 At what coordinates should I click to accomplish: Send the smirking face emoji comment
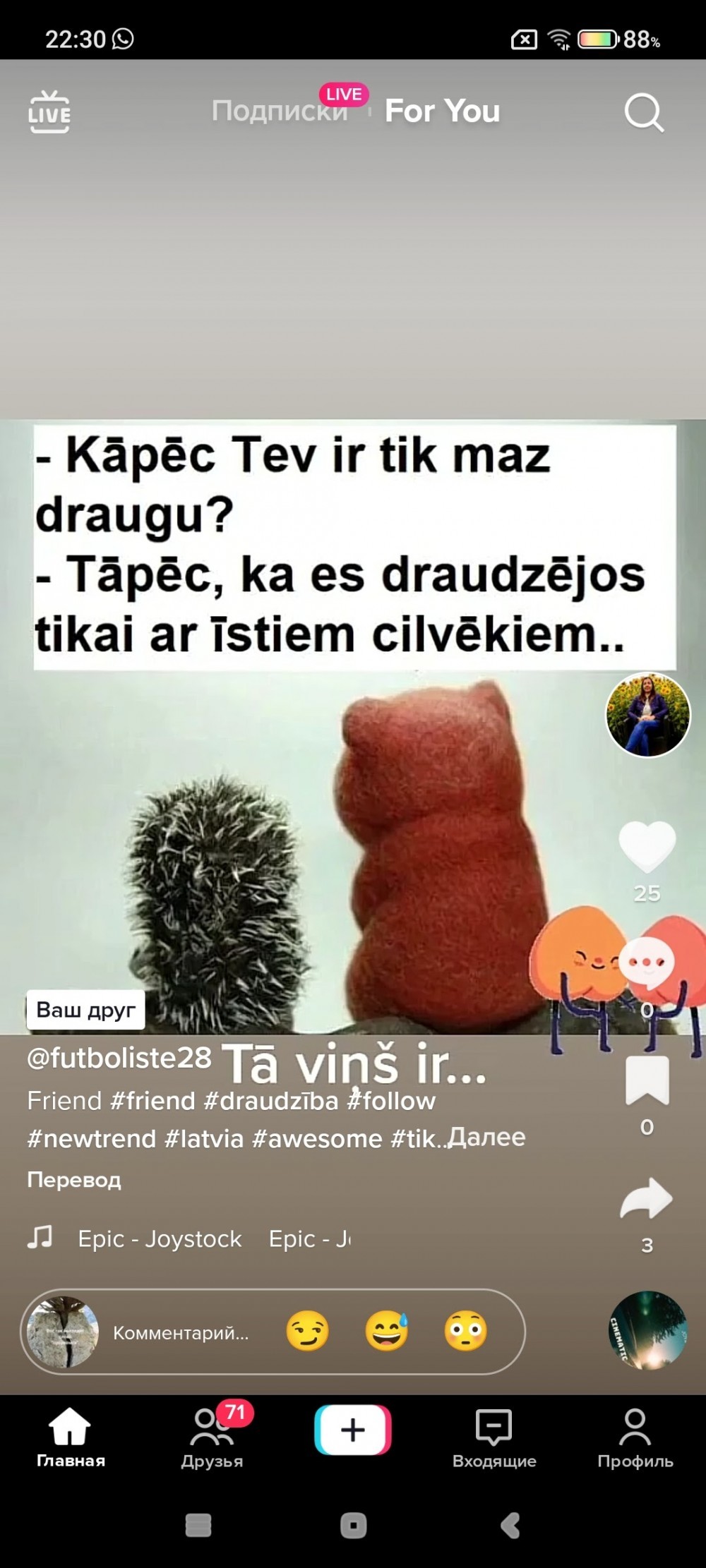[307, 1331]
